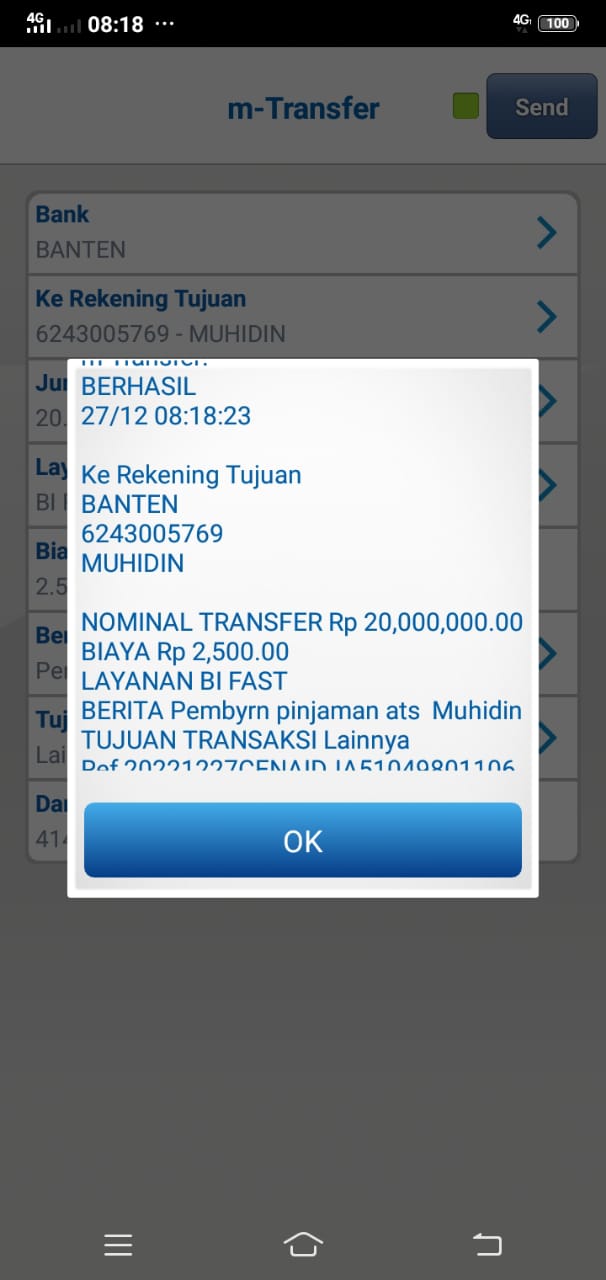Go to the phone home screen

[303, 1244]
